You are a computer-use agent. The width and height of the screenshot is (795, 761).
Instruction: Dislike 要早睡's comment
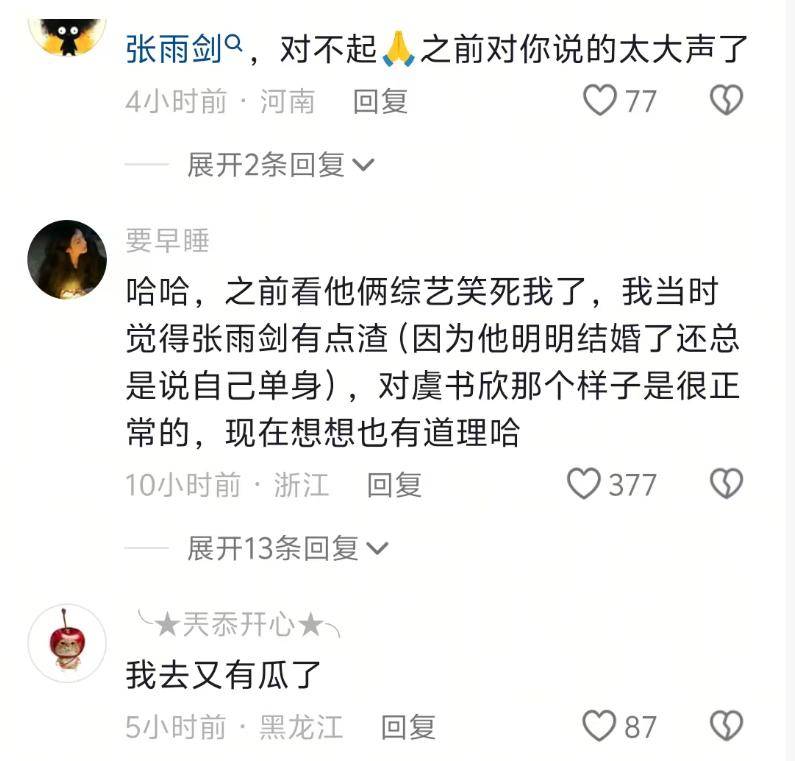pyautogui.click(x=726, y=485)
